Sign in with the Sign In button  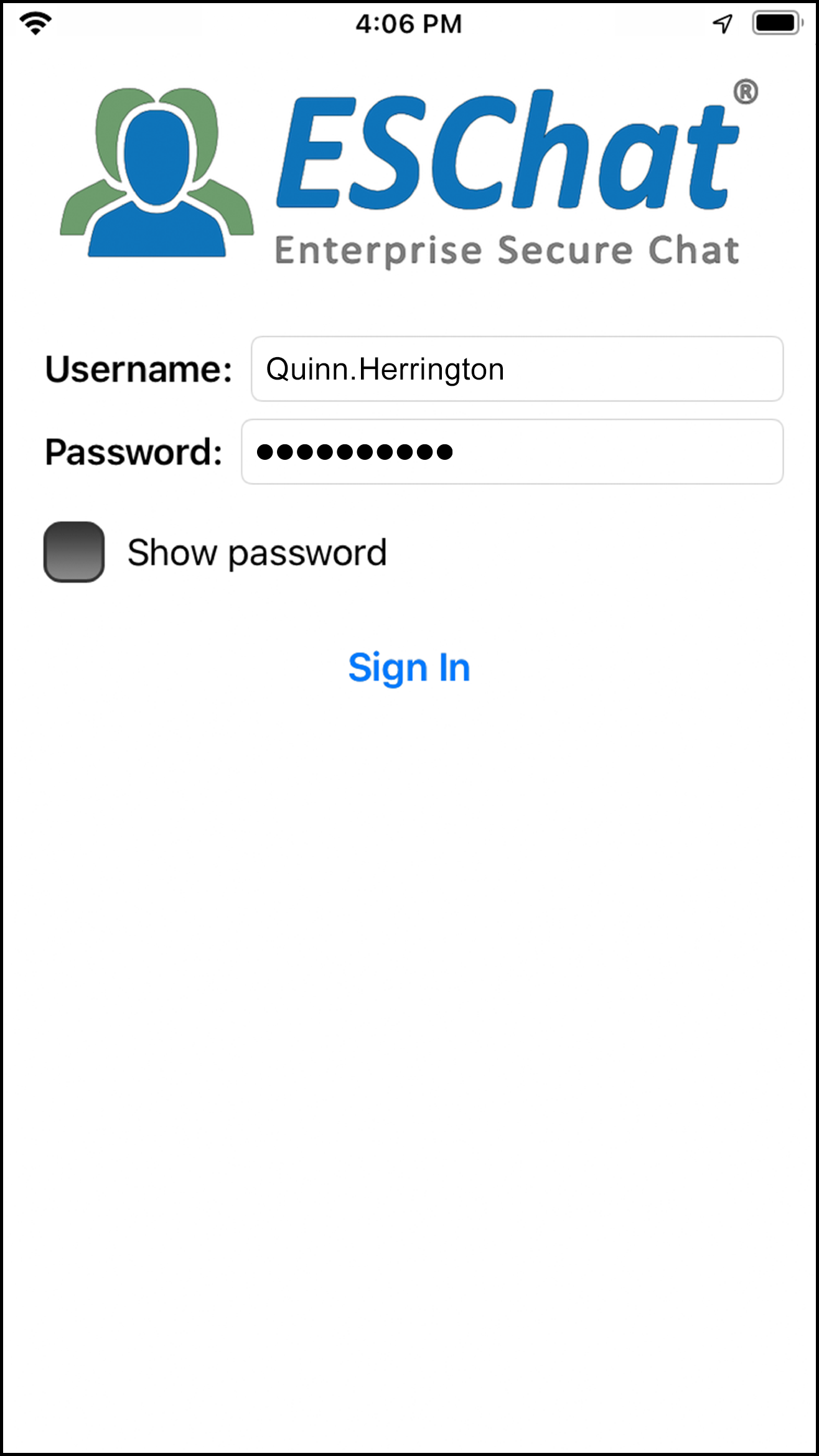click(x=409, y=668)
